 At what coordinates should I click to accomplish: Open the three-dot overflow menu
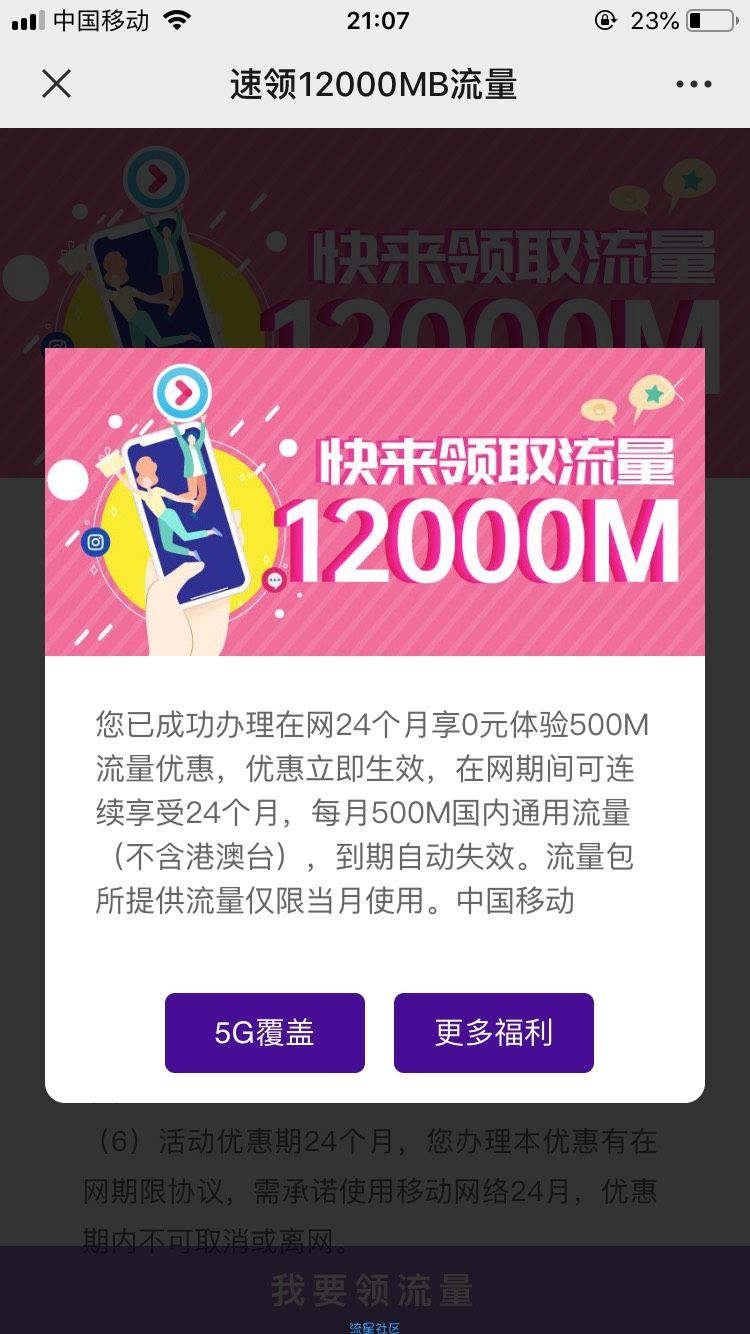click(693, 84)
